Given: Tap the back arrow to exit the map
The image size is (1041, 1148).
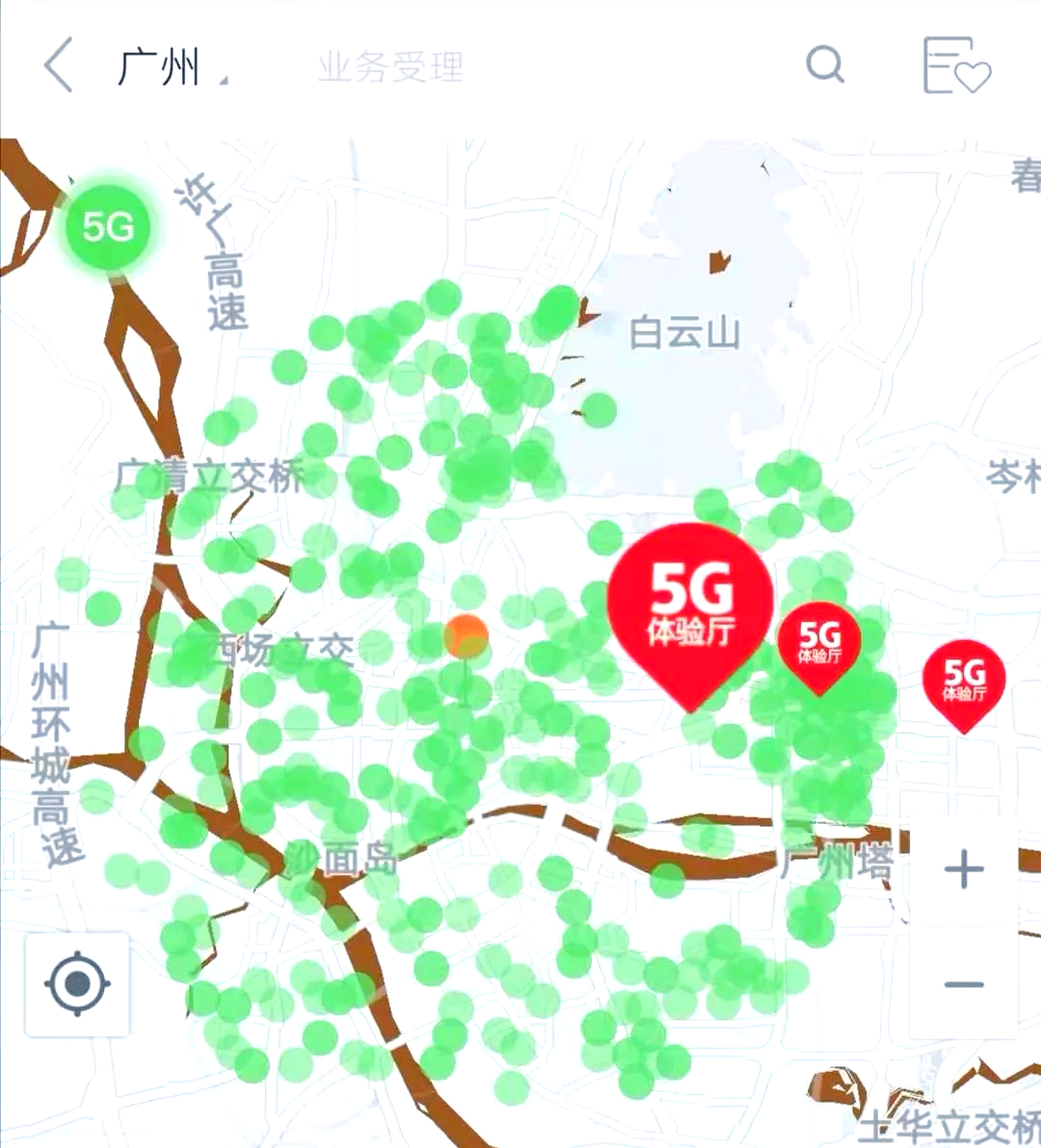Looking at the screenshot, I should pyautogui.click(x=57, y=66).
